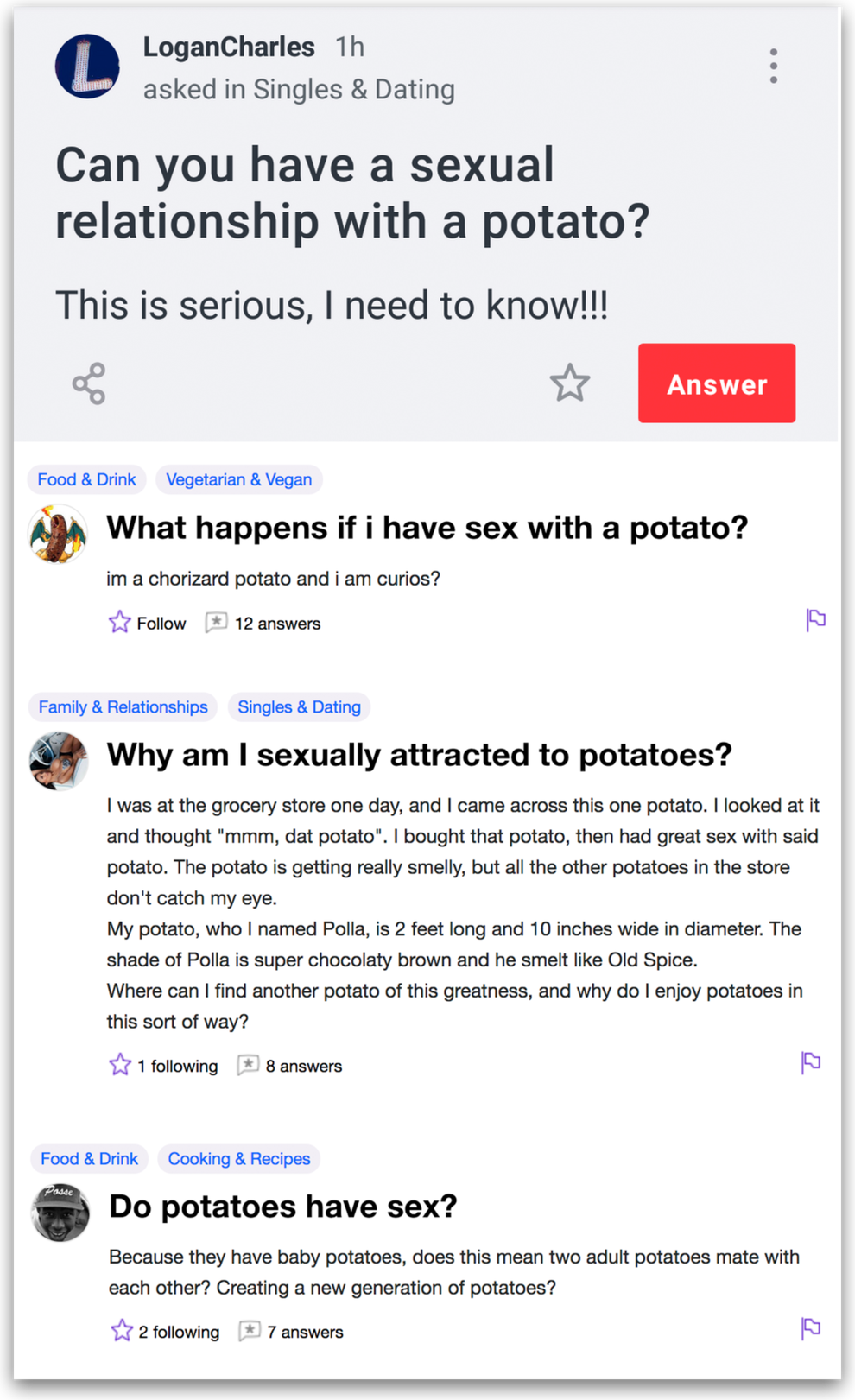855x1400 pixels.
Task: Star the question to favorite it
Action: click(x=570, y=383)
